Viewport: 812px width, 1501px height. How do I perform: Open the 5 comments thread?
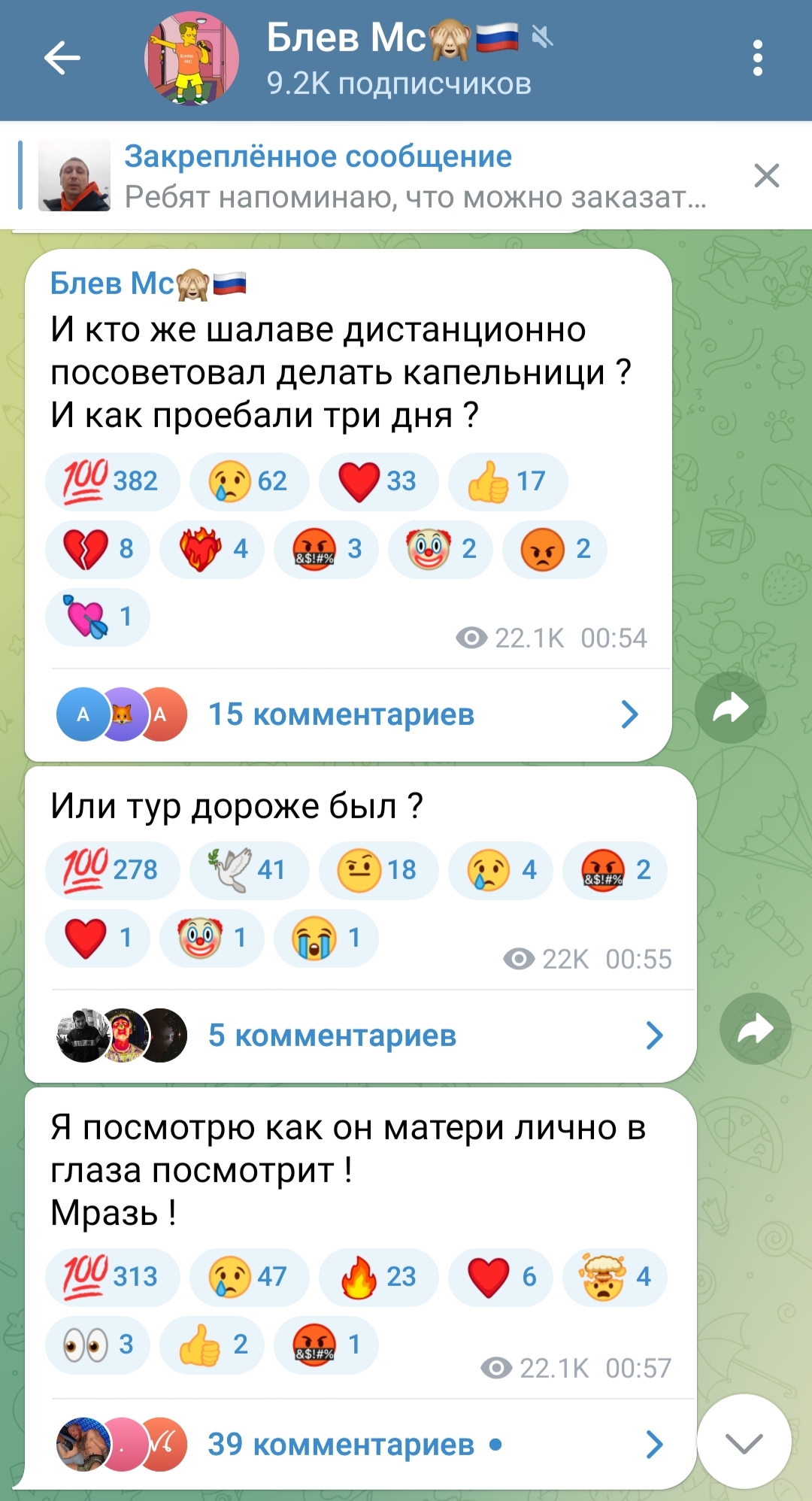(x=359, y=1036)
